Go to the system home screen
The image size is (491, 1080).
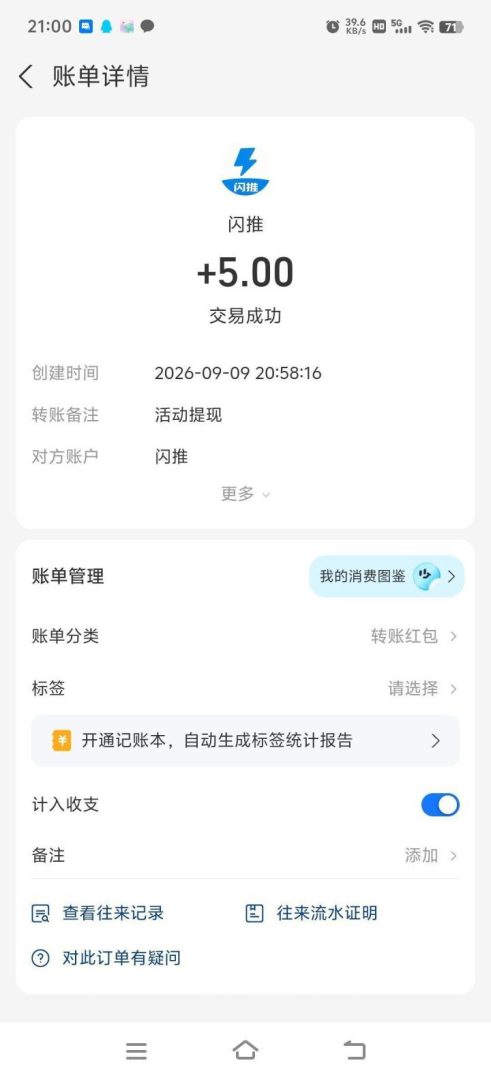[x=245, y=1050]
